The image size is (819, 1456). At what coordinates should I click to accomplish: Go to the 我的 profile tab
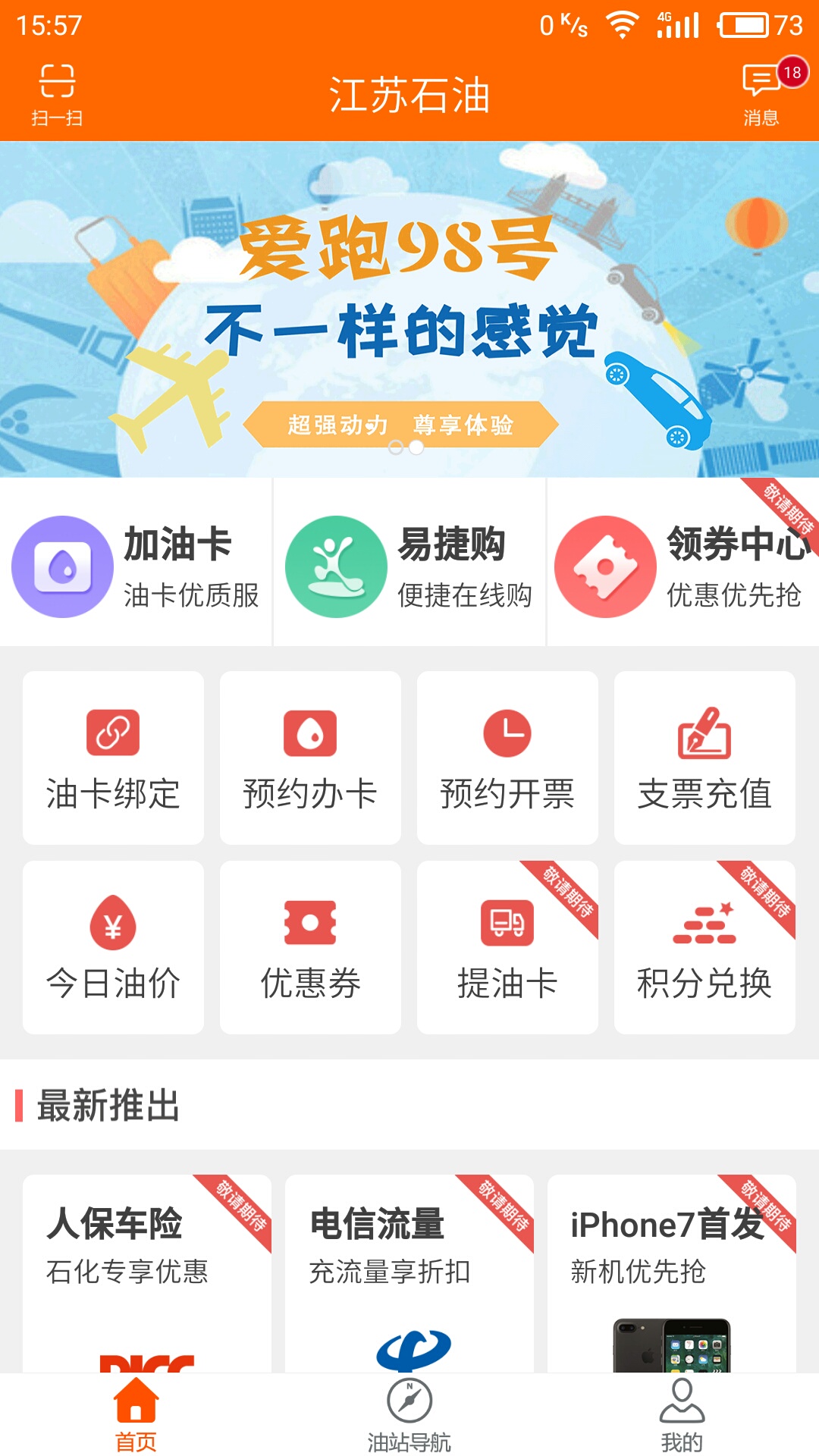682,1415
